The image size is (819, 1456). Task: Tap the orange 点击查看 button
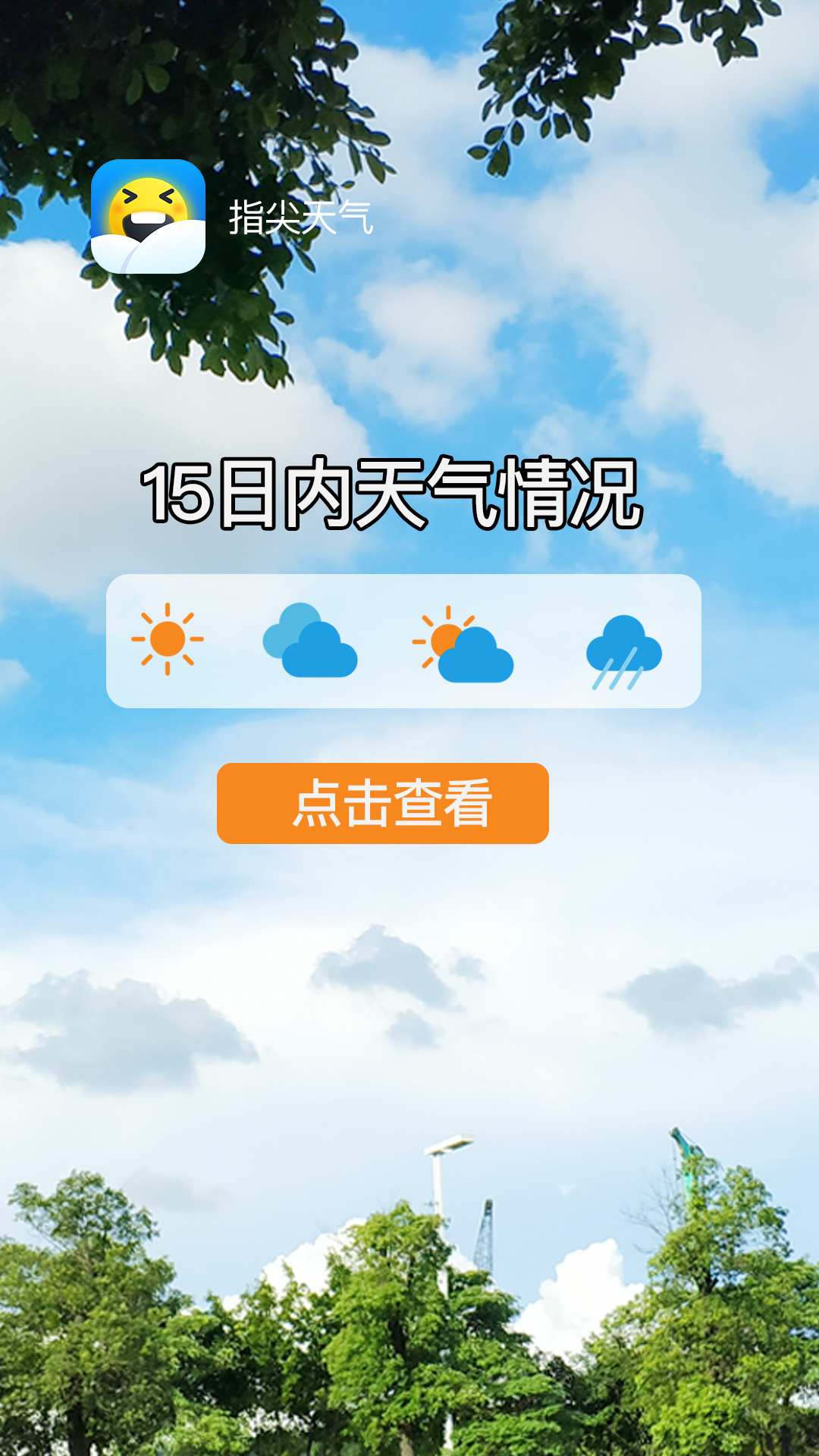(x=383, y=803)
